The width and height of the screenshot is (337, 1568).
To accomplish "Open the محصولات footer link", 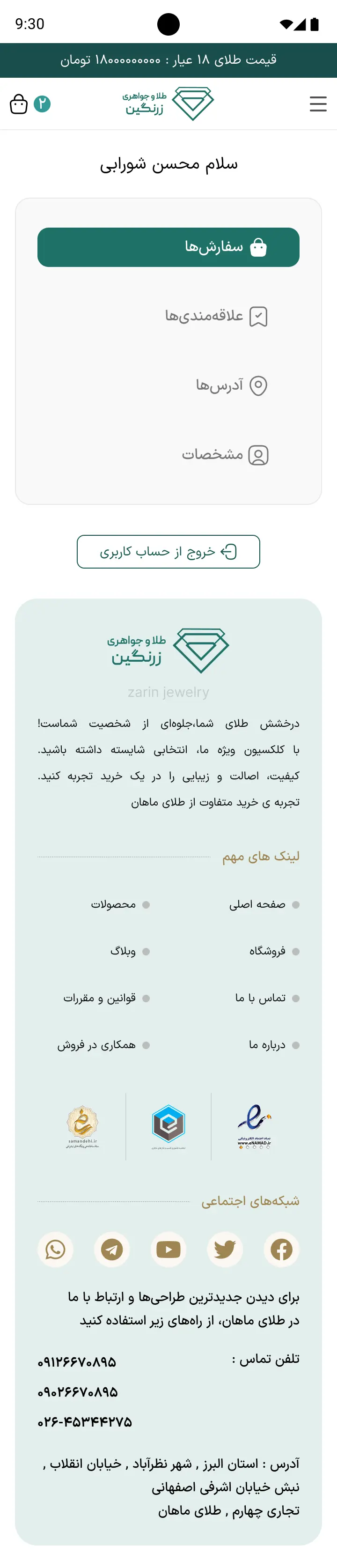I will (113, 904).
